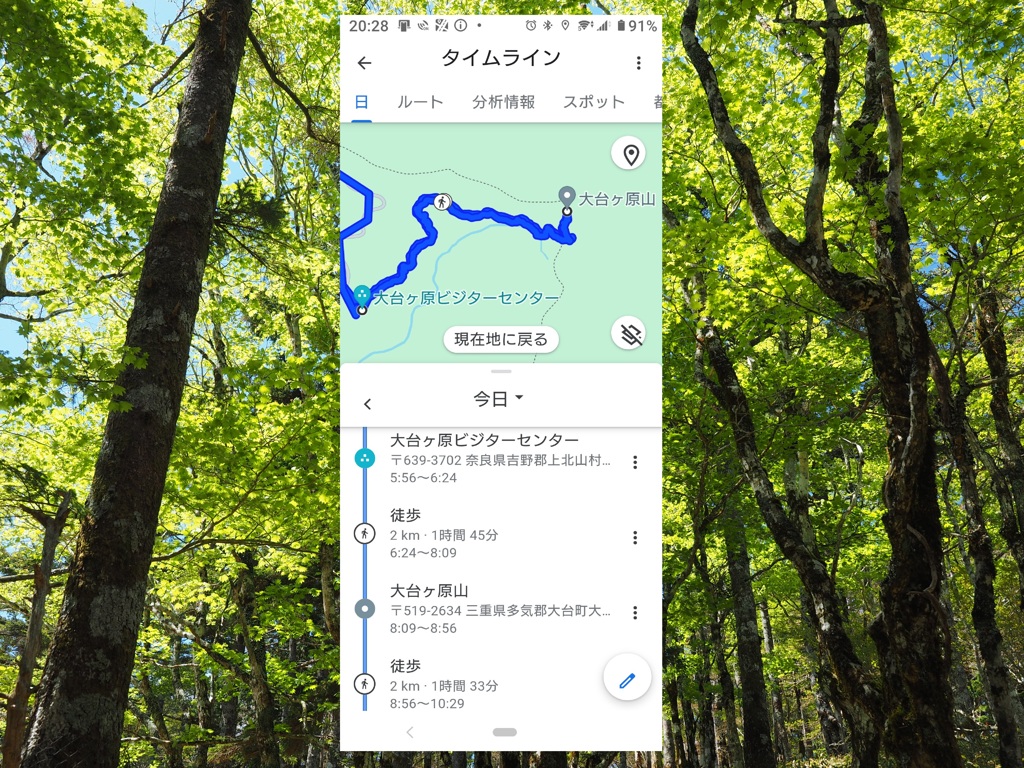Tap the location pin button on the map

click(x=630, y=155)
